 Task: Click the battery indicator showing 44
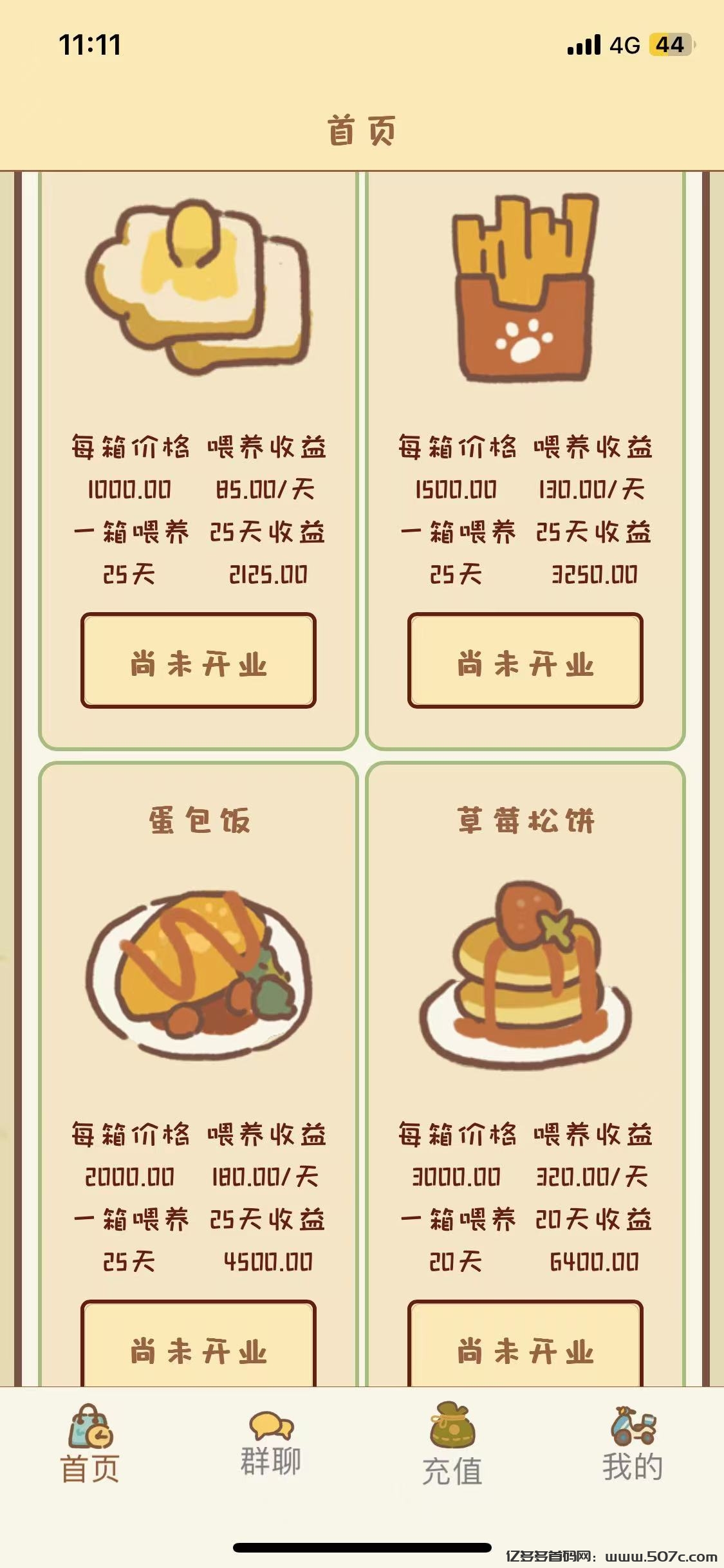click(669, 44)
